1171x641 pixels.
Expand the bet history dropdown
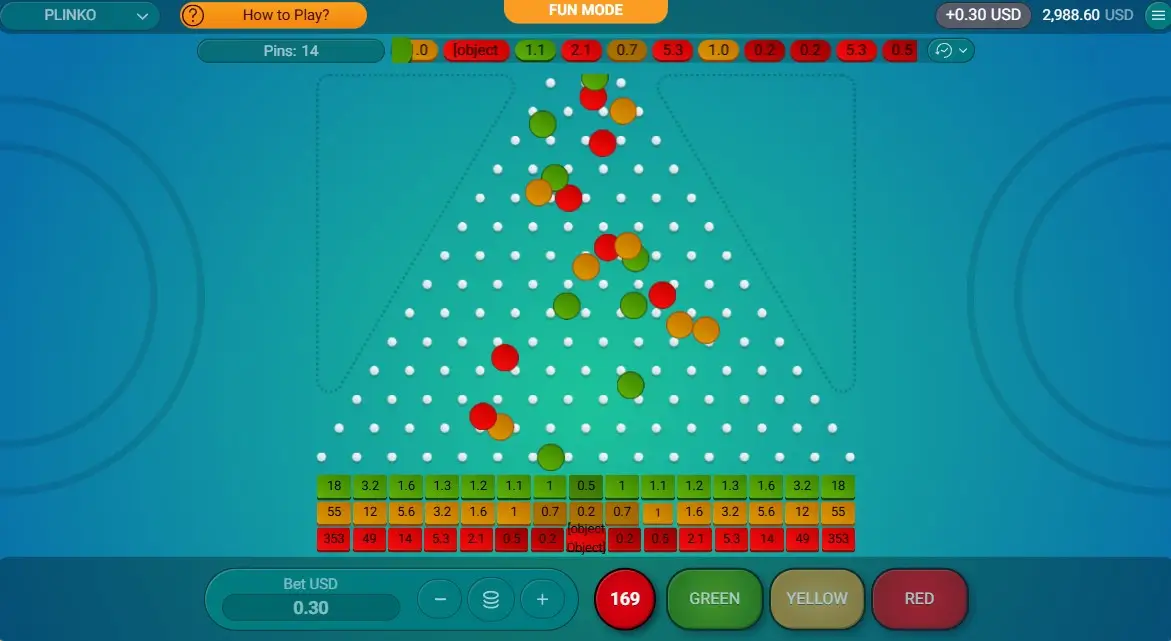[x=951, y=50]
